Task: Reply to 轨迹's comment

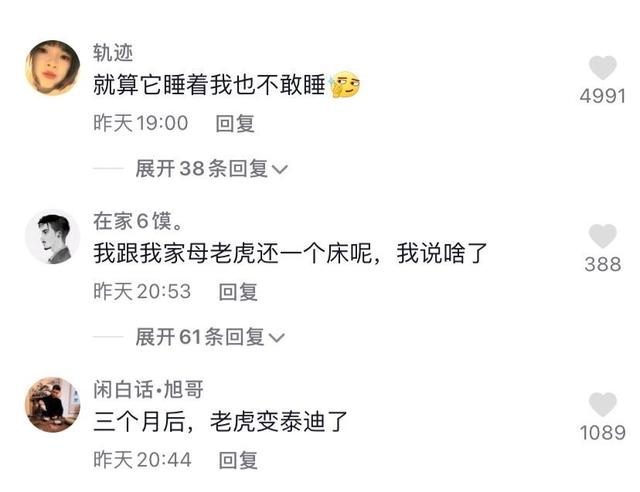Action: click(x=237, y=123)
